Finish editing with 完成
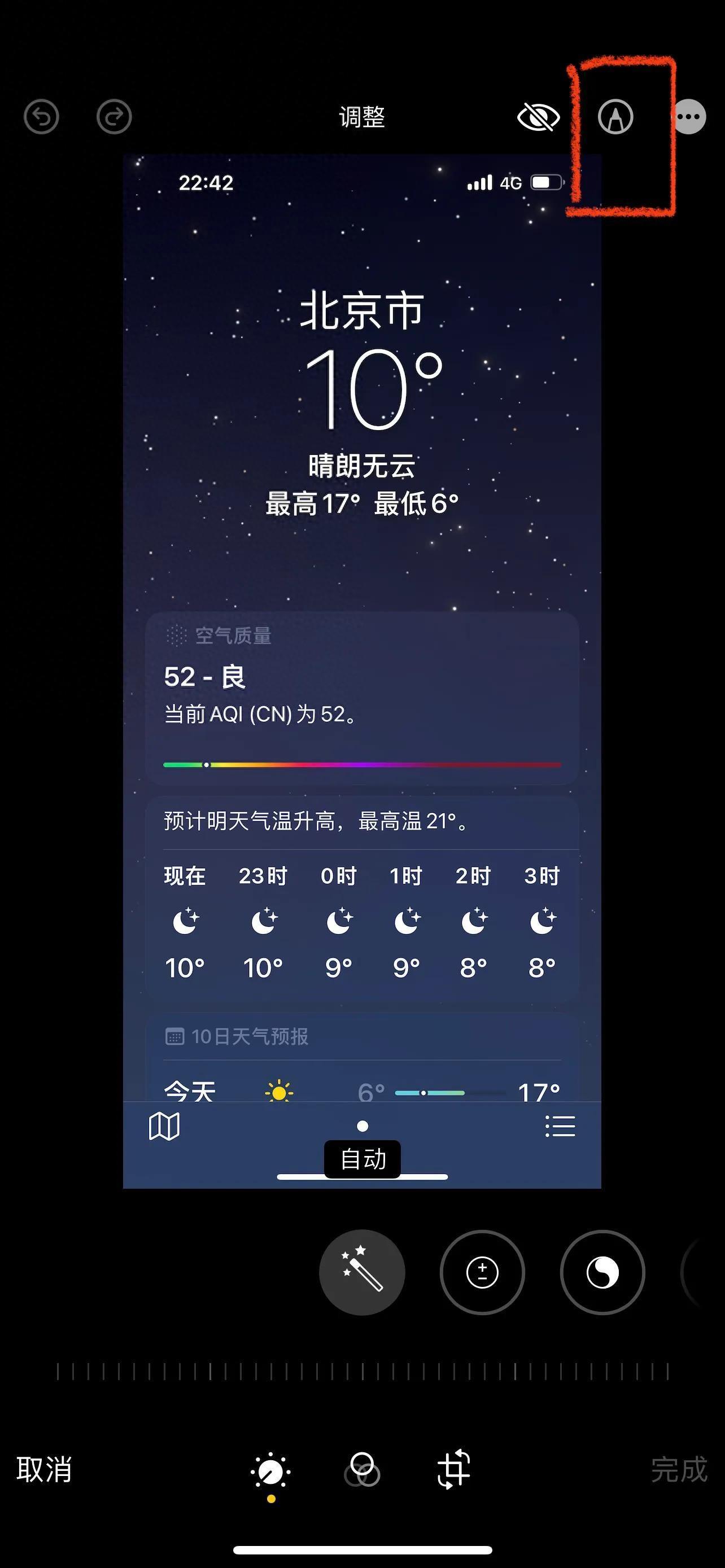The width and height of the screenshot is (725, 1568). click(x=679, y=1469)
